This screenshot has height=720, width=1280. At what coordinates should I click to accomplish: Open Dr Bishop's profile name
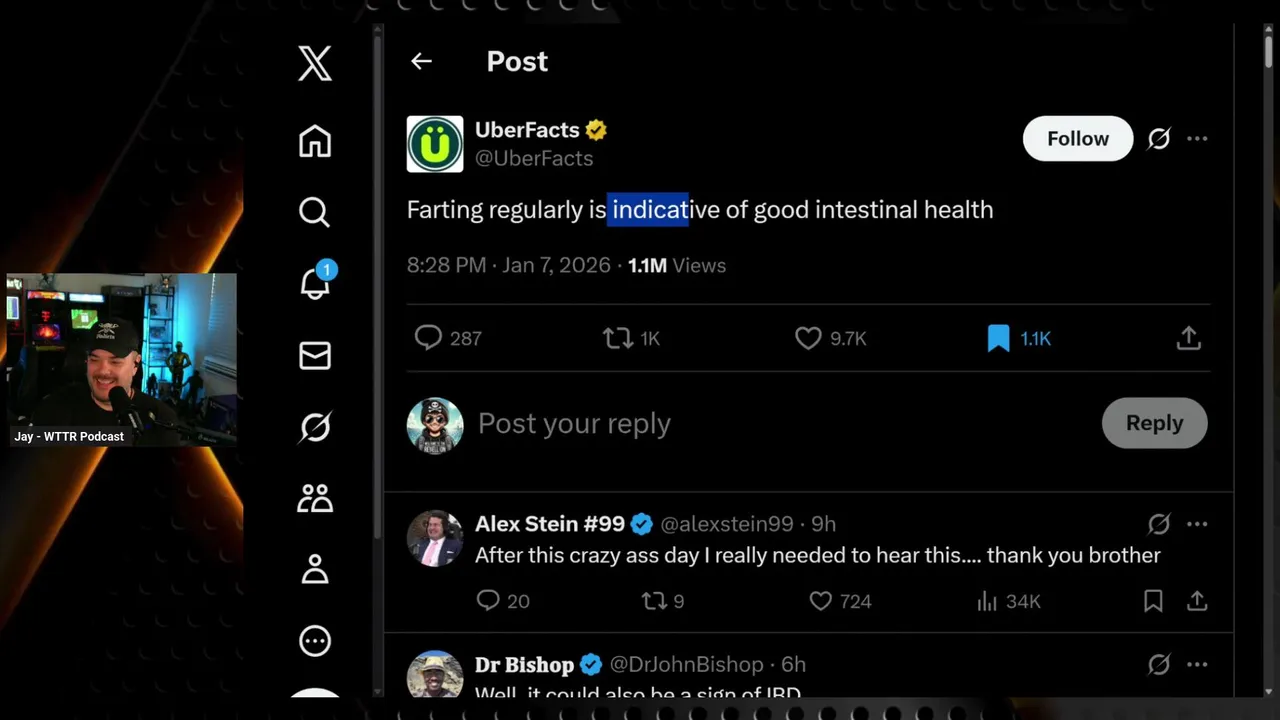[x=524, y=665]
